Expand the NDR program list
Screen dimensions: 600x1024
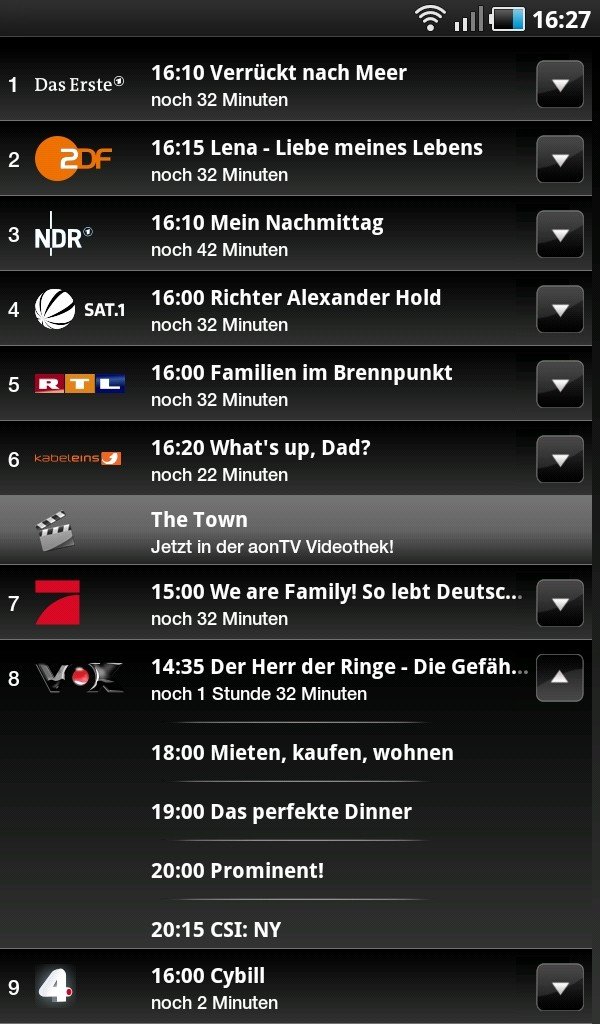(560, 234)
